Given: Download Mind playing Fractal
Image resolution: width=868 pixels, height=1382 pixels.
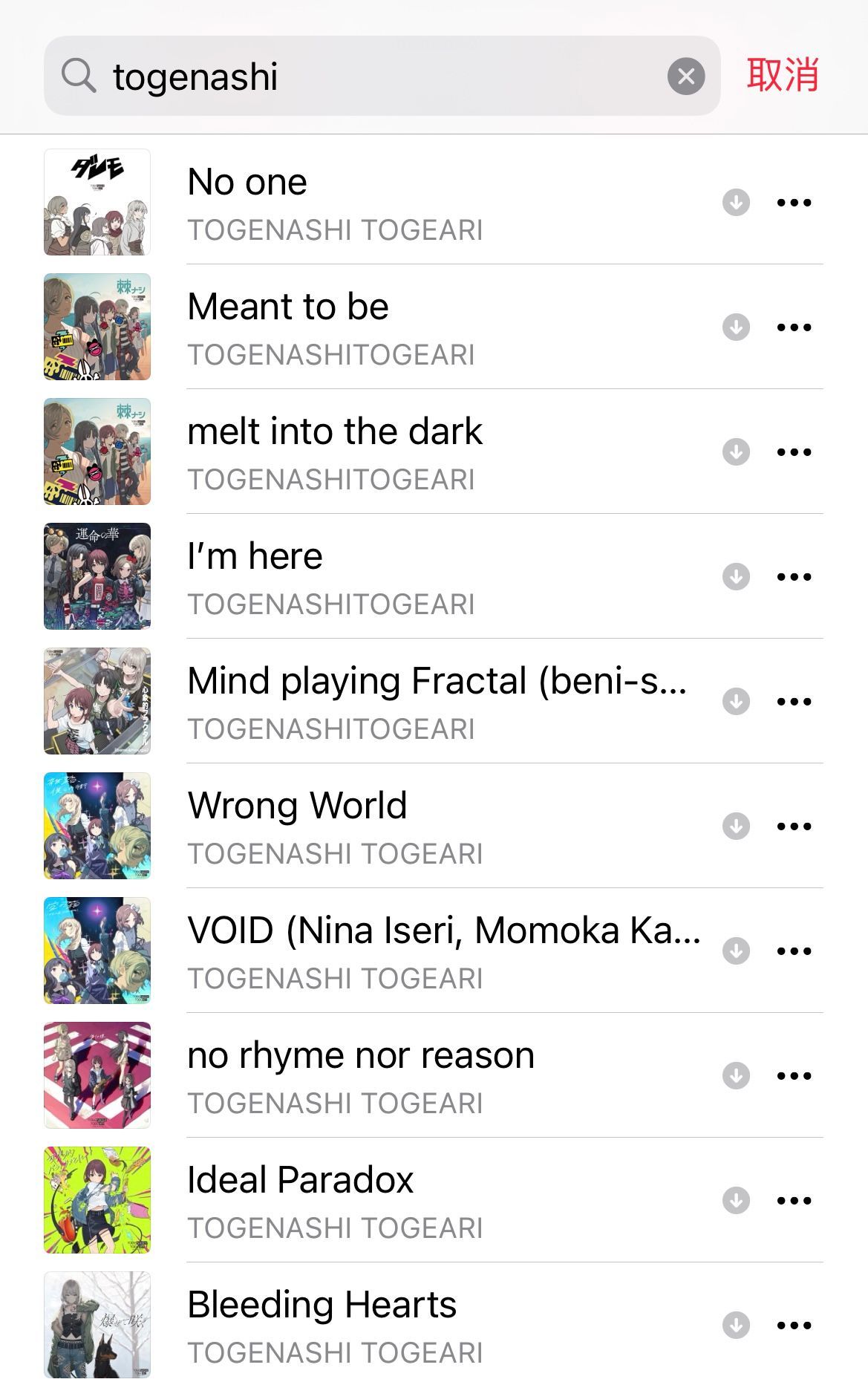Looking at the screenshot, I should click(736, 701).
